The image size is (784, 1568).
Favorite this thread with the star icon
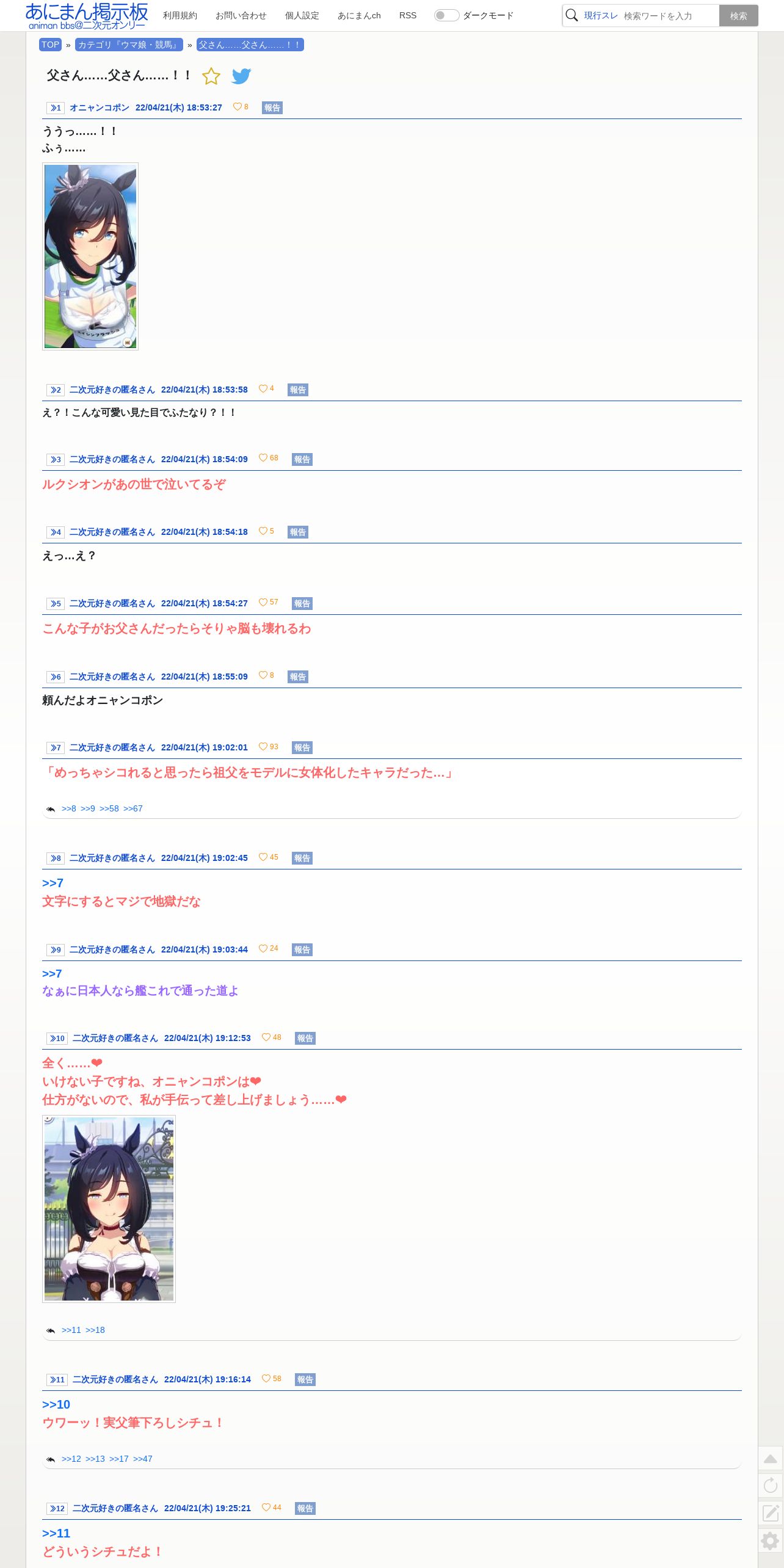pyautogui.click(x=211, y=76)
